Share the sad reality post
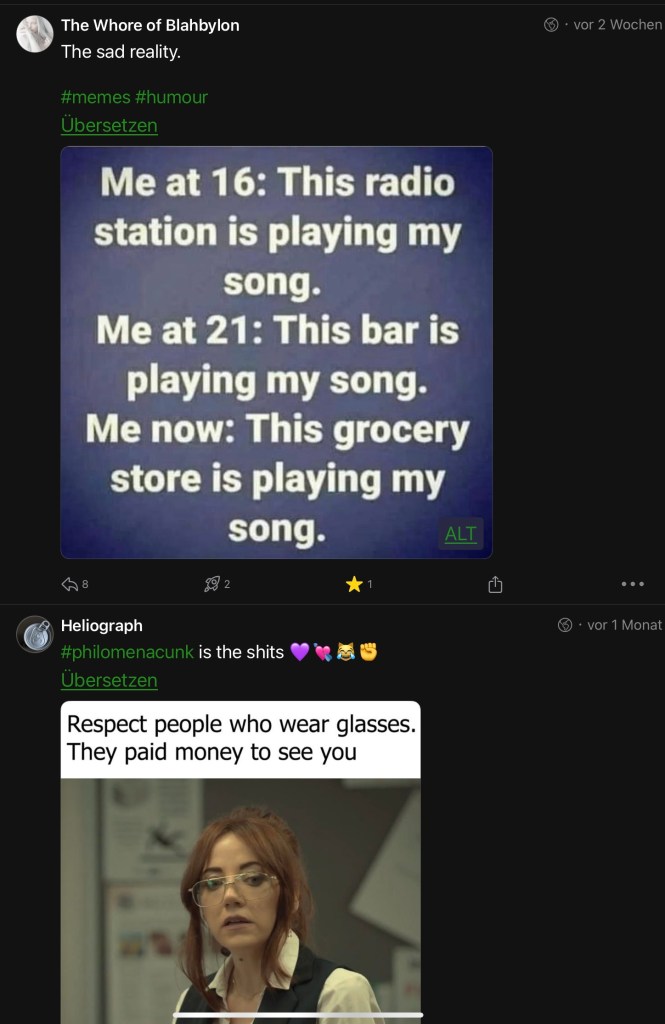Viewport: 665px width, 1024px height. coord(495,584)
